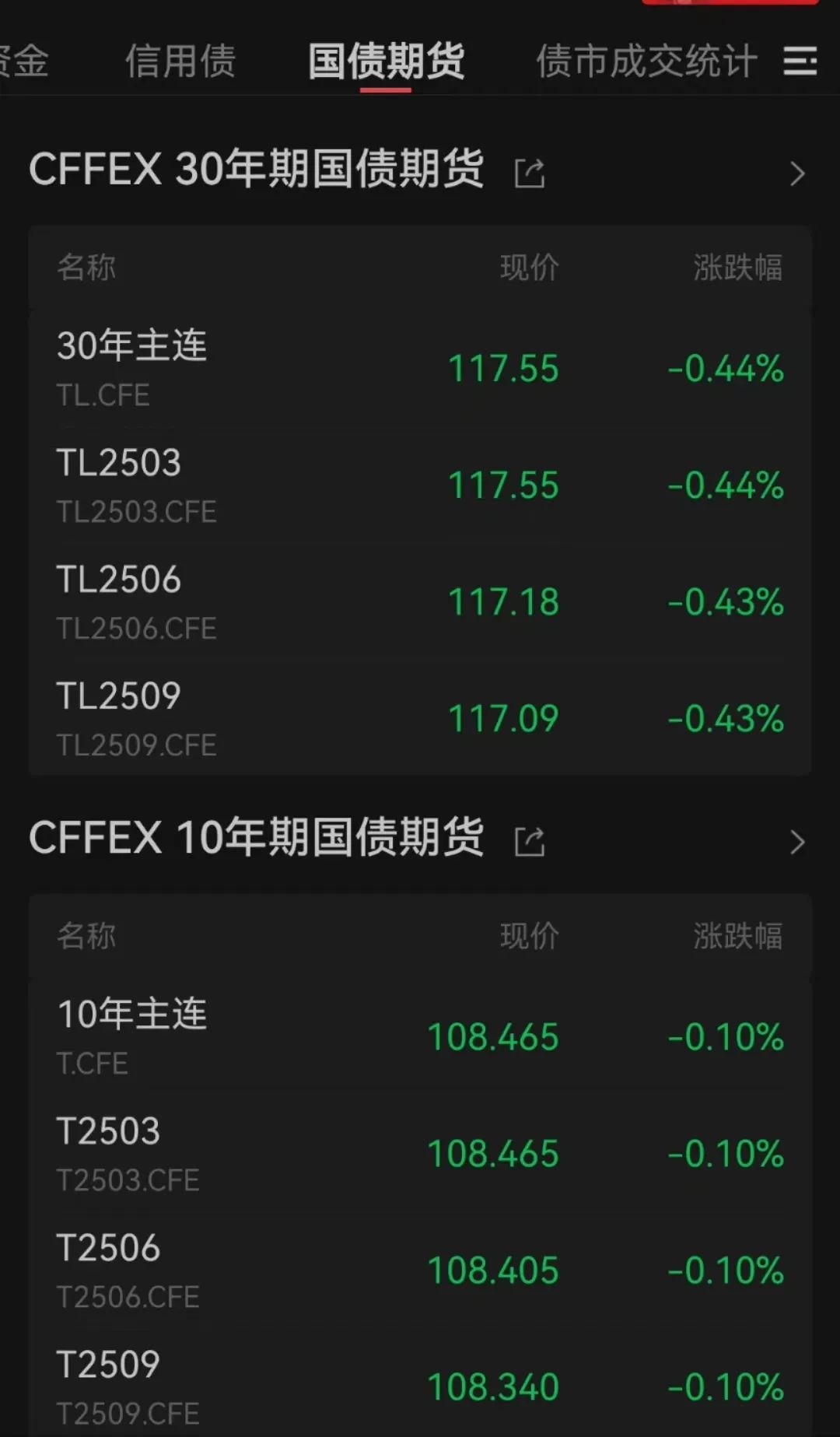The height and width of the screenshot is (1437, 840).
Task: Open the T2506 contract row
Action: coord(420,1270)
